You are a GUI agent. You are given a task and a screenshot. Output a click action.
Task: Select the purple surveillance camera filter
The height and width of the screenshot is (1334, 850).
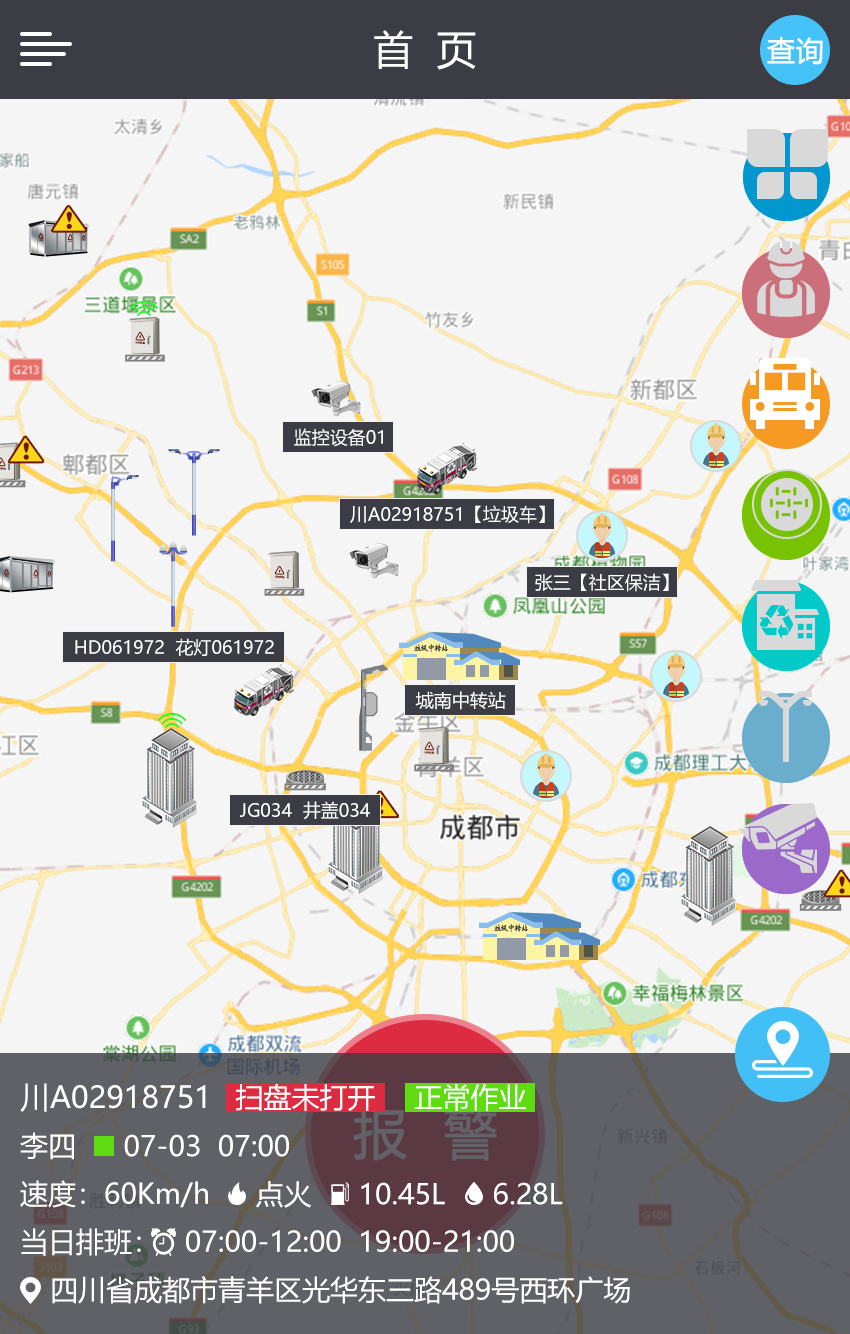pyautogui.click(x=786, y=849)
